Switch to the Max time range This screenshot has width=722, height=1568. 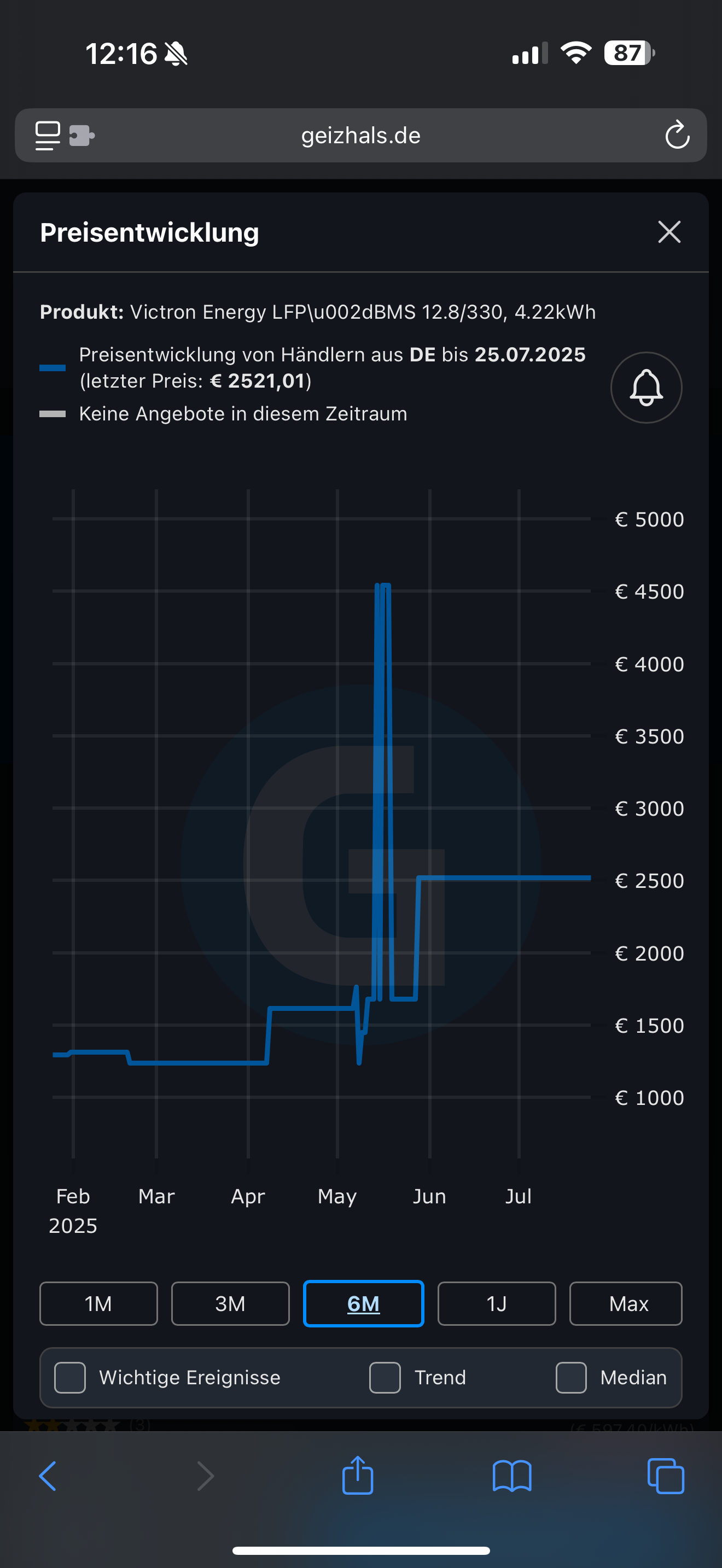click(625, 1303)
